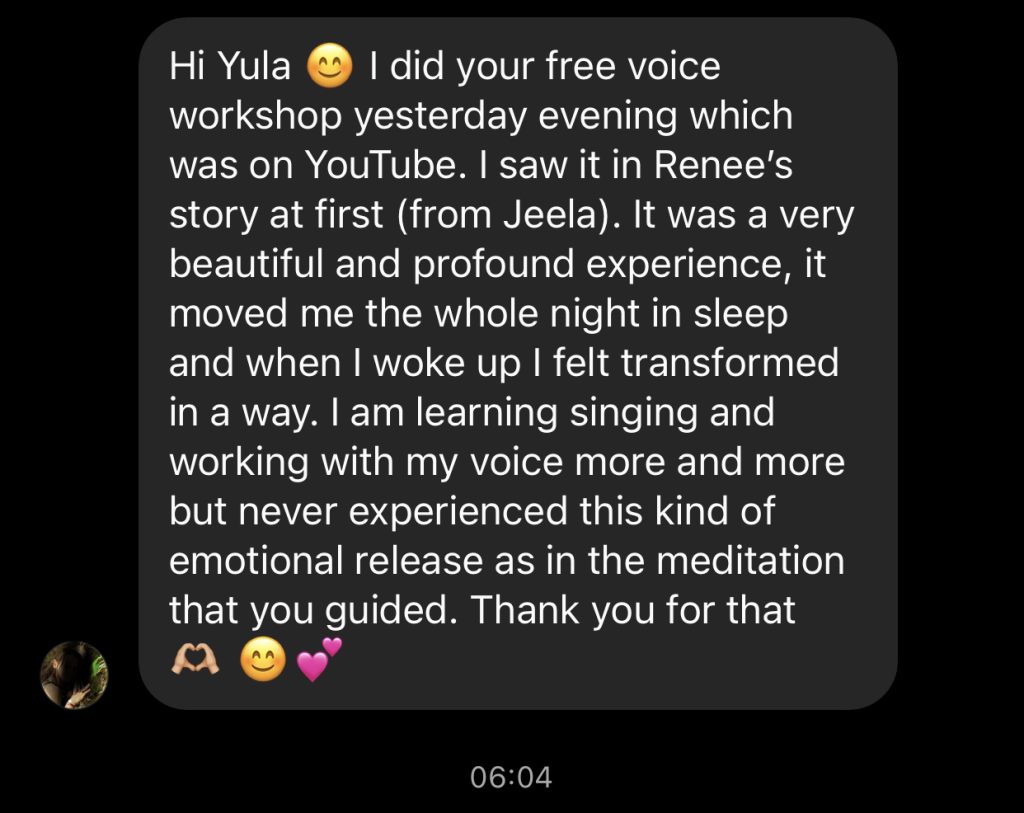1024x813 pixels.
Task: Open the sender's profile avatar
Action: click(73, 675)
